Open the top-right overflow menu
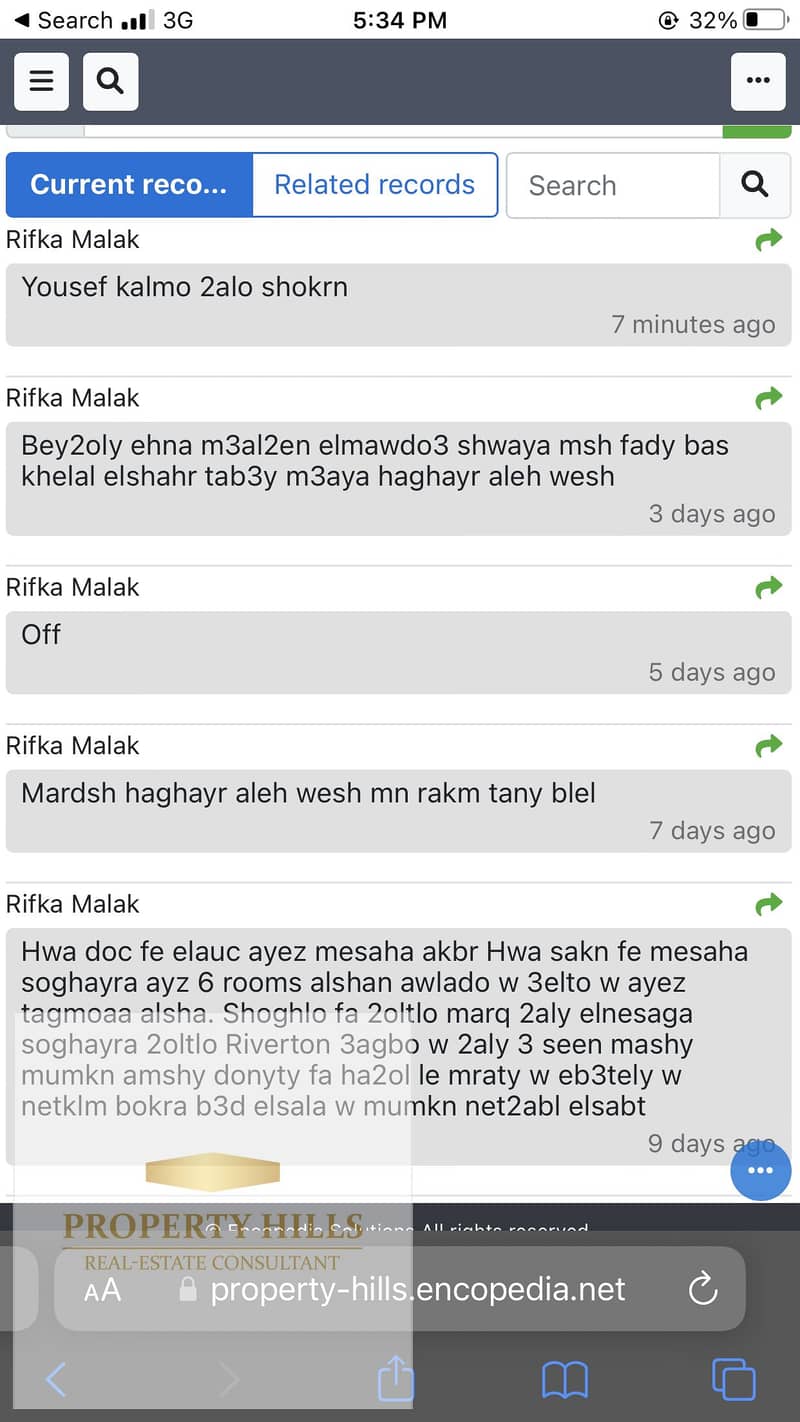Screen dimensions: 800x1422 pyautogui.click(x=758, y=81)
